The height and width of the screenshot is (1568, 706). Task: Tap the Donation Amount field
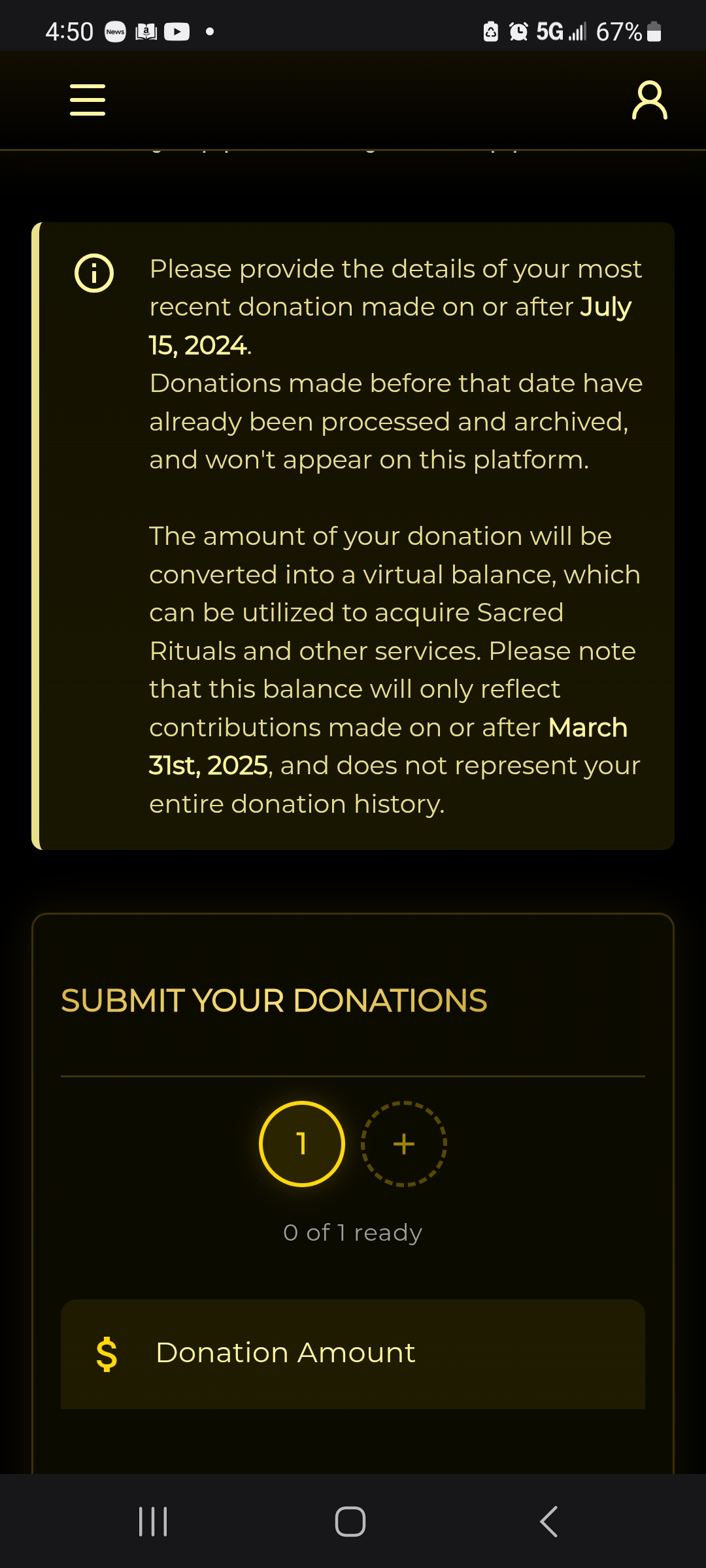tap(353, 1353)
